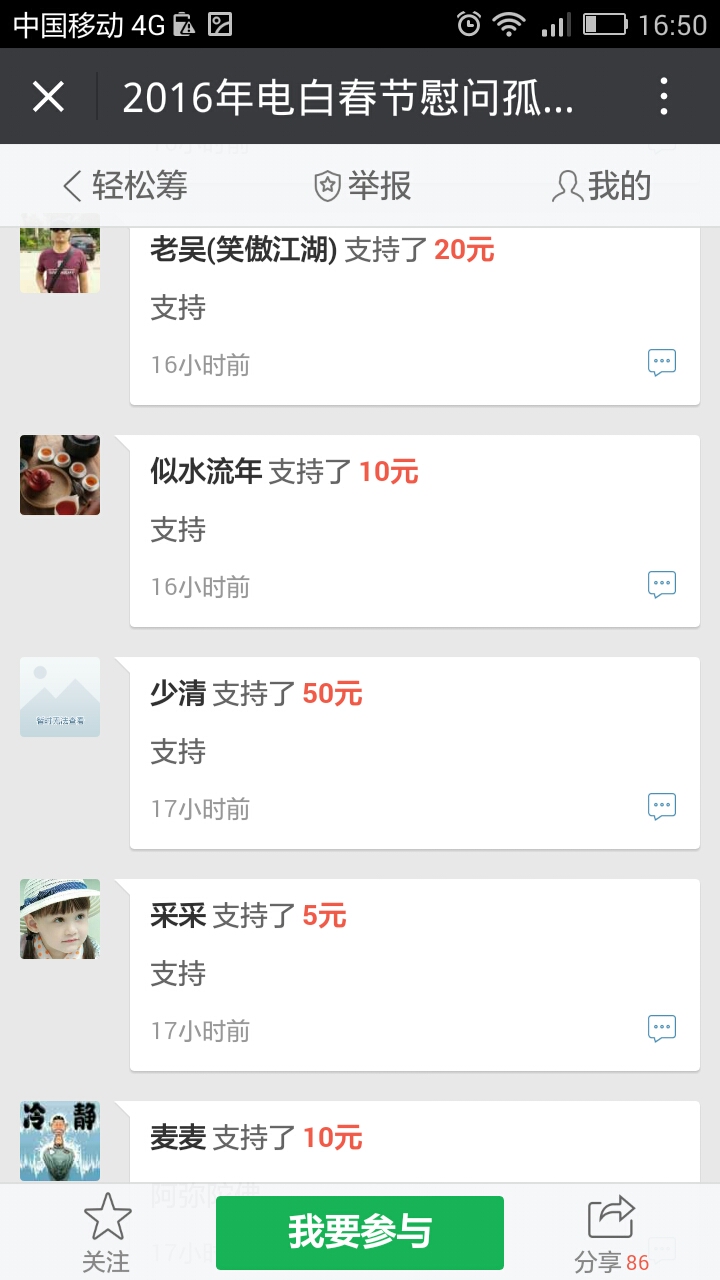Image resolution: width=720 pixels, height=1280 pixels.
Task: Tap comment icon on 似水流年's entry
Action: point(662,584)
